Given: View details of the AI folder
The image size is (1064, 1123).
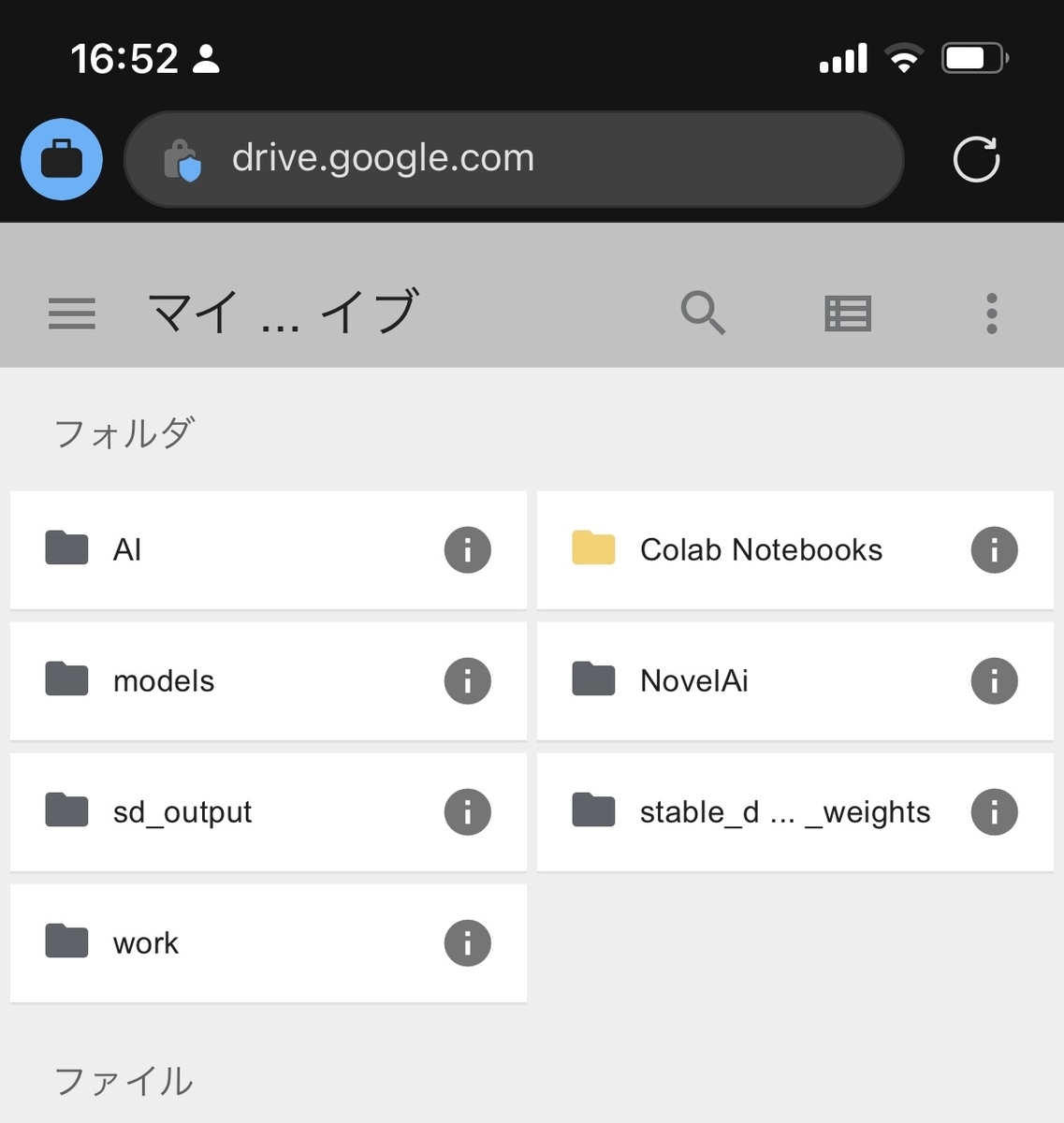Looking at the screenshot, I should tap(467, 550).
